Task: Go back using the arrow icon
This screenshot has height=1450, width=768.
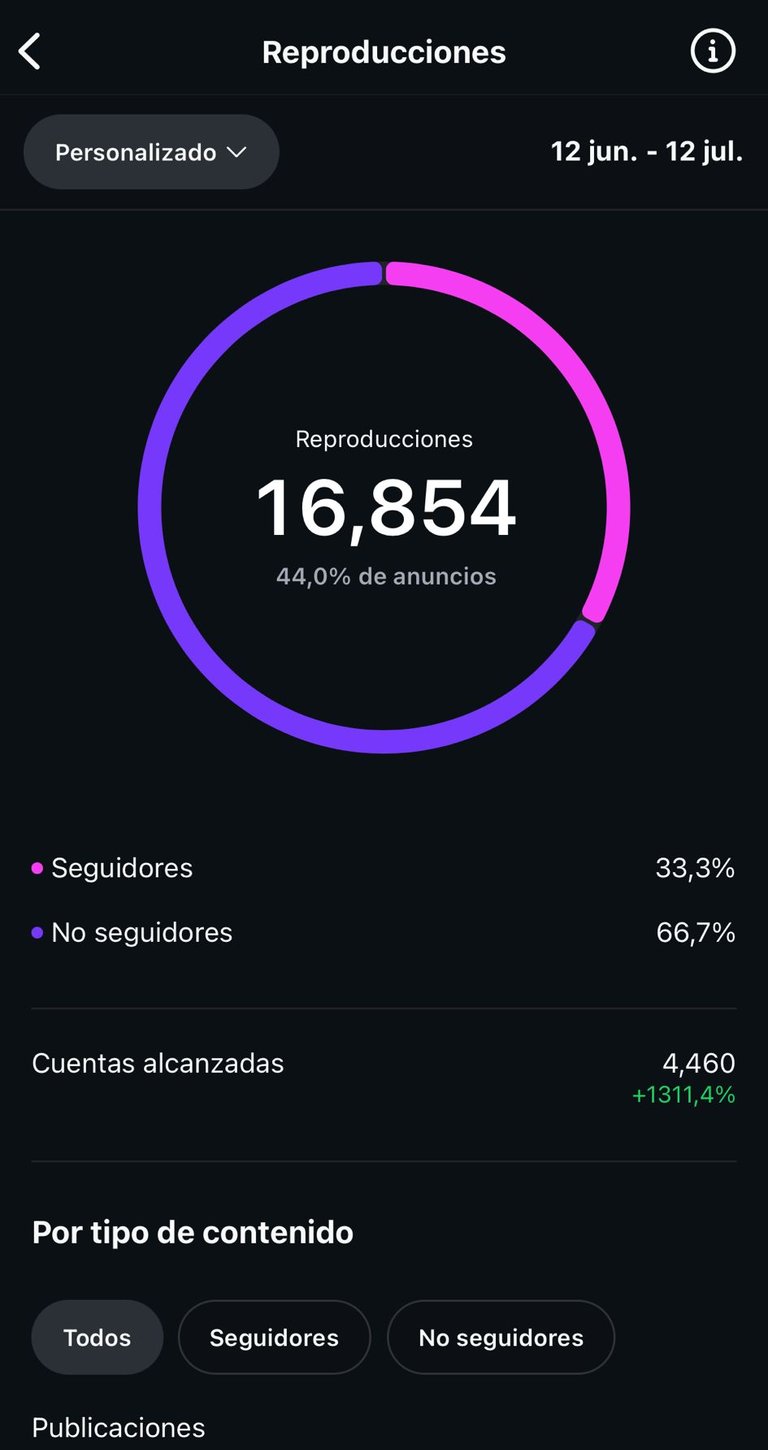Action: (x=31, y=51)
